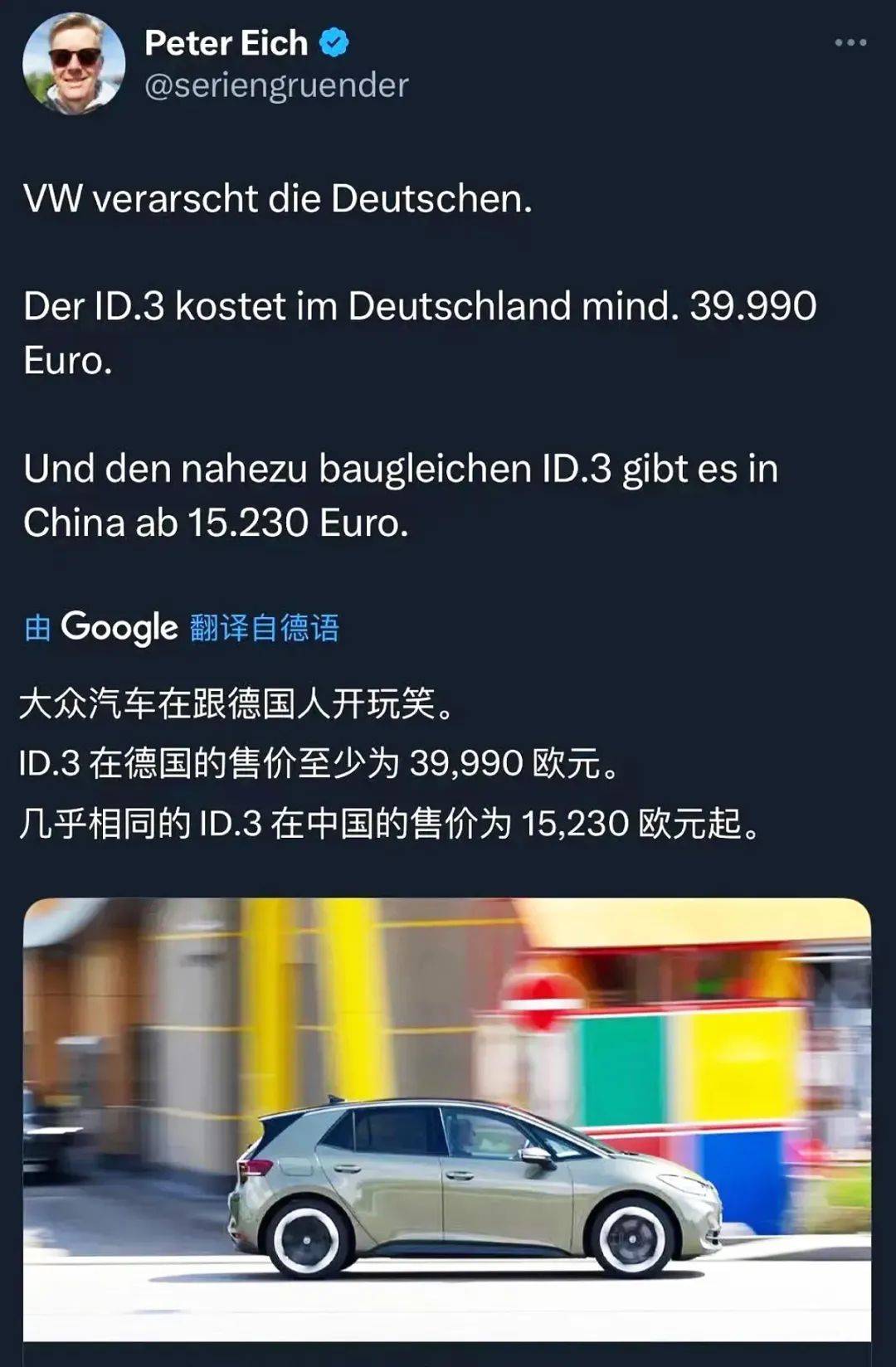Open the attached VW ID.3 photo
Image resolution: width=896 pixels, height=1367 pixels.
pos(447,1120)
